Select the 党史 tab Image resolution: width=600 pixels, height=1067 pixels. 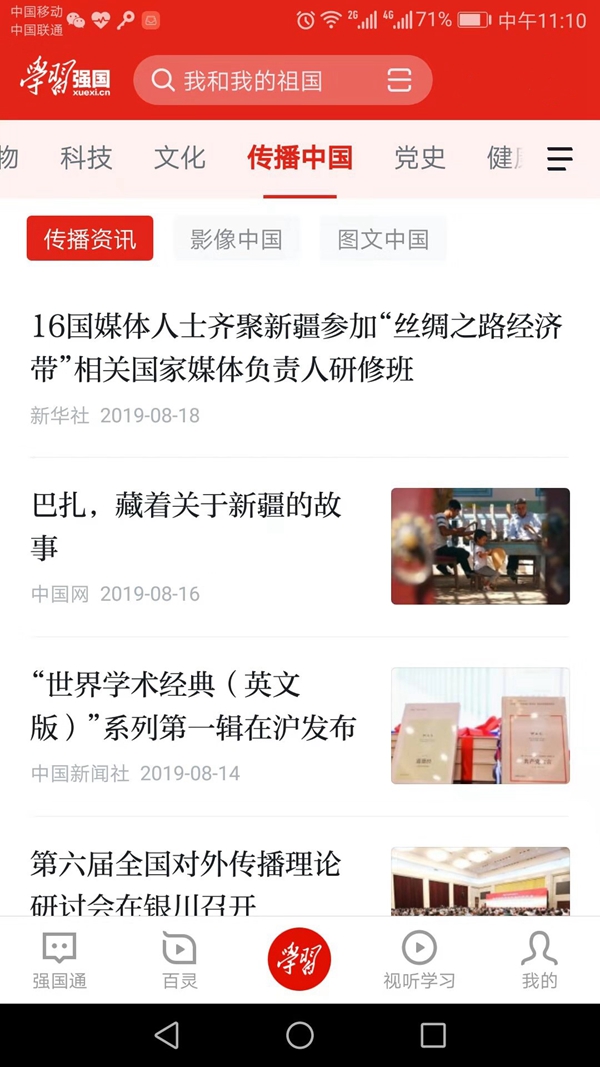coord(419,158)
